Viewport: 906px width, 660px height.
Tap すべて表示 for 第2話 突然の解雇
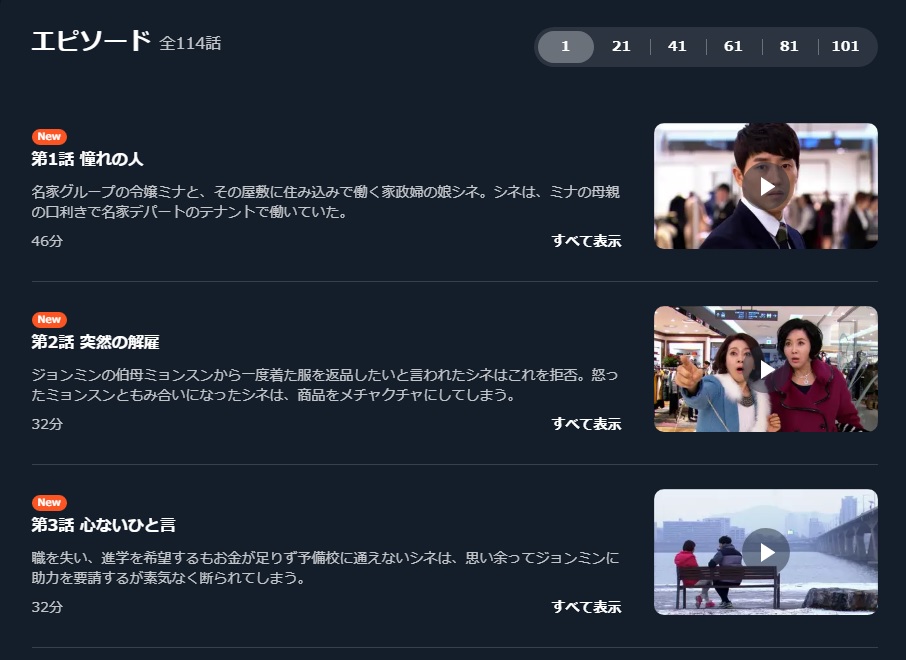[586, 424]
